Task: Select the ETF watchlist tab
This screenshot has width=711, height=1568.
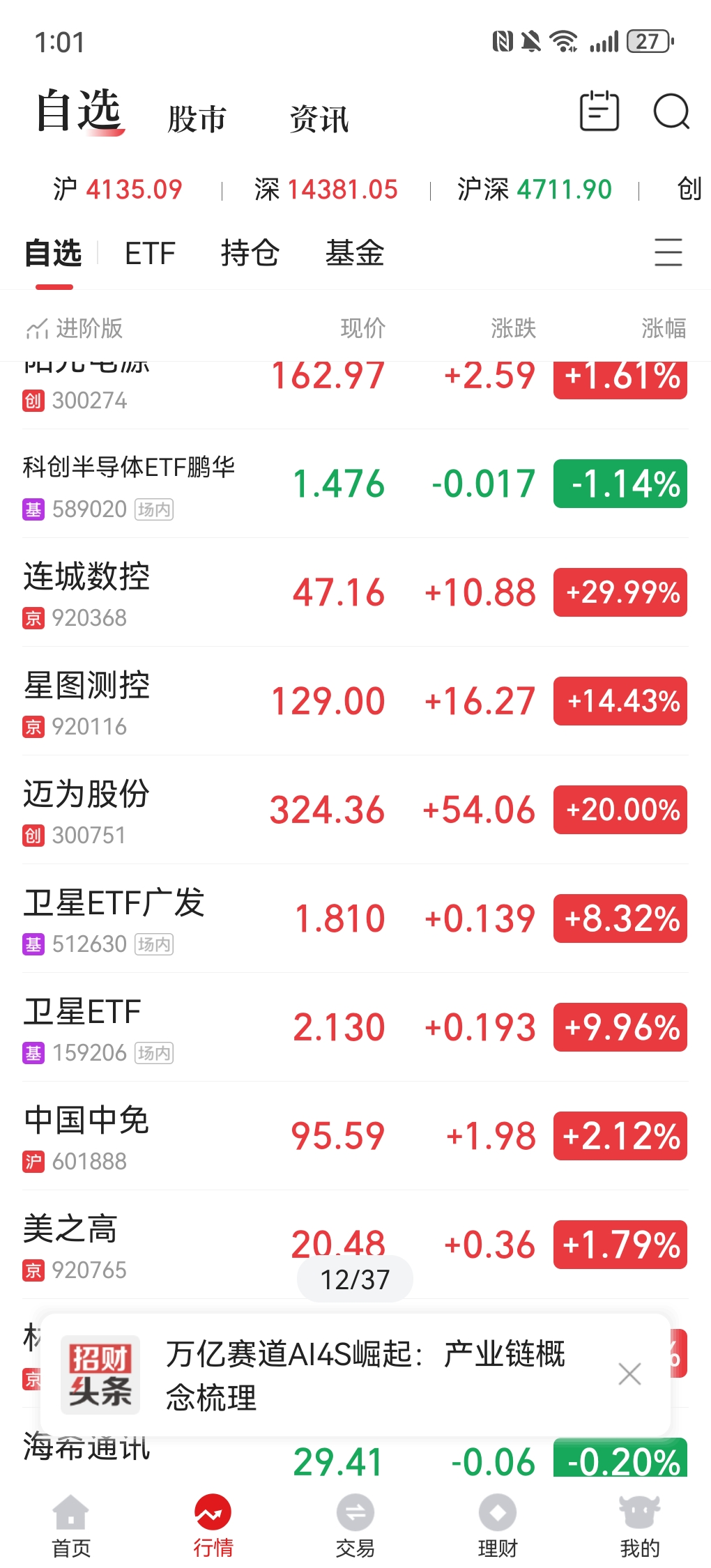Action: pyautogui.click(x=150, y=253)
